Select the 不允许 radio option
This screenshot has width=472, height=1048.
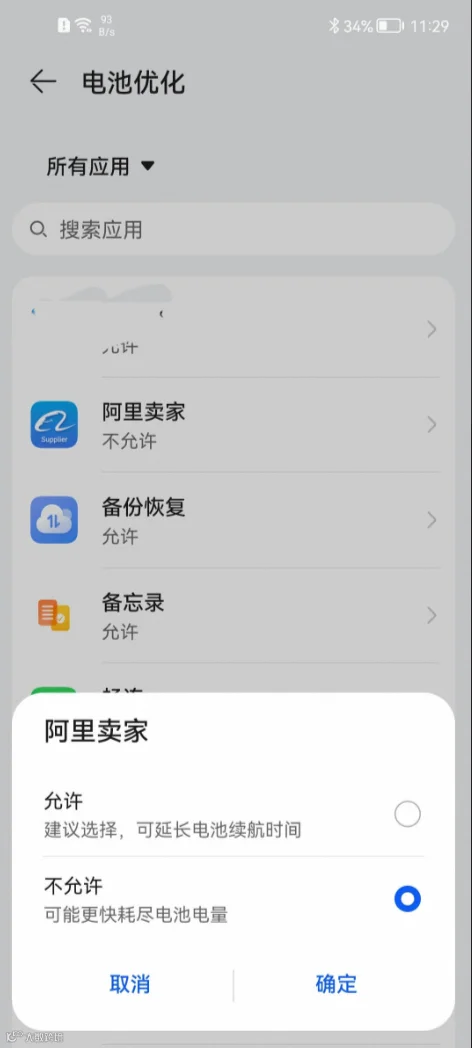pyautogui.click(x=407, y=899)
